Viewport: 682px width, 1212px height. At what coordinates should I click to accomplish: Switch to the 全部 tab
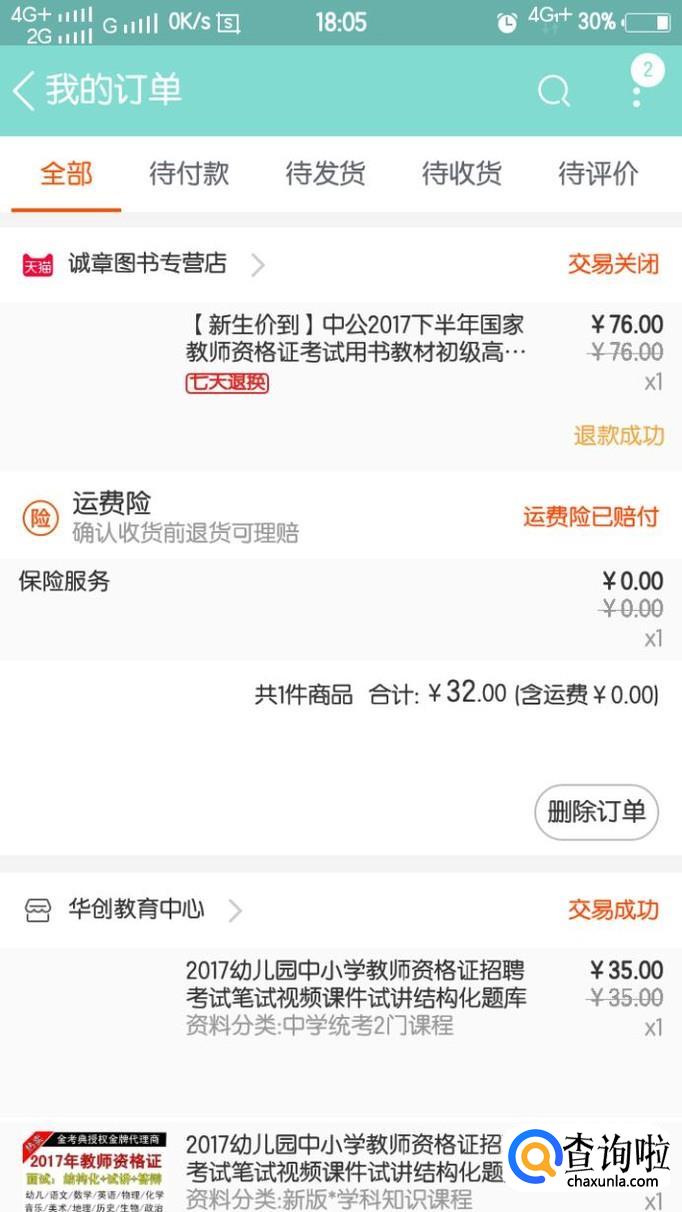coord(66,174)
